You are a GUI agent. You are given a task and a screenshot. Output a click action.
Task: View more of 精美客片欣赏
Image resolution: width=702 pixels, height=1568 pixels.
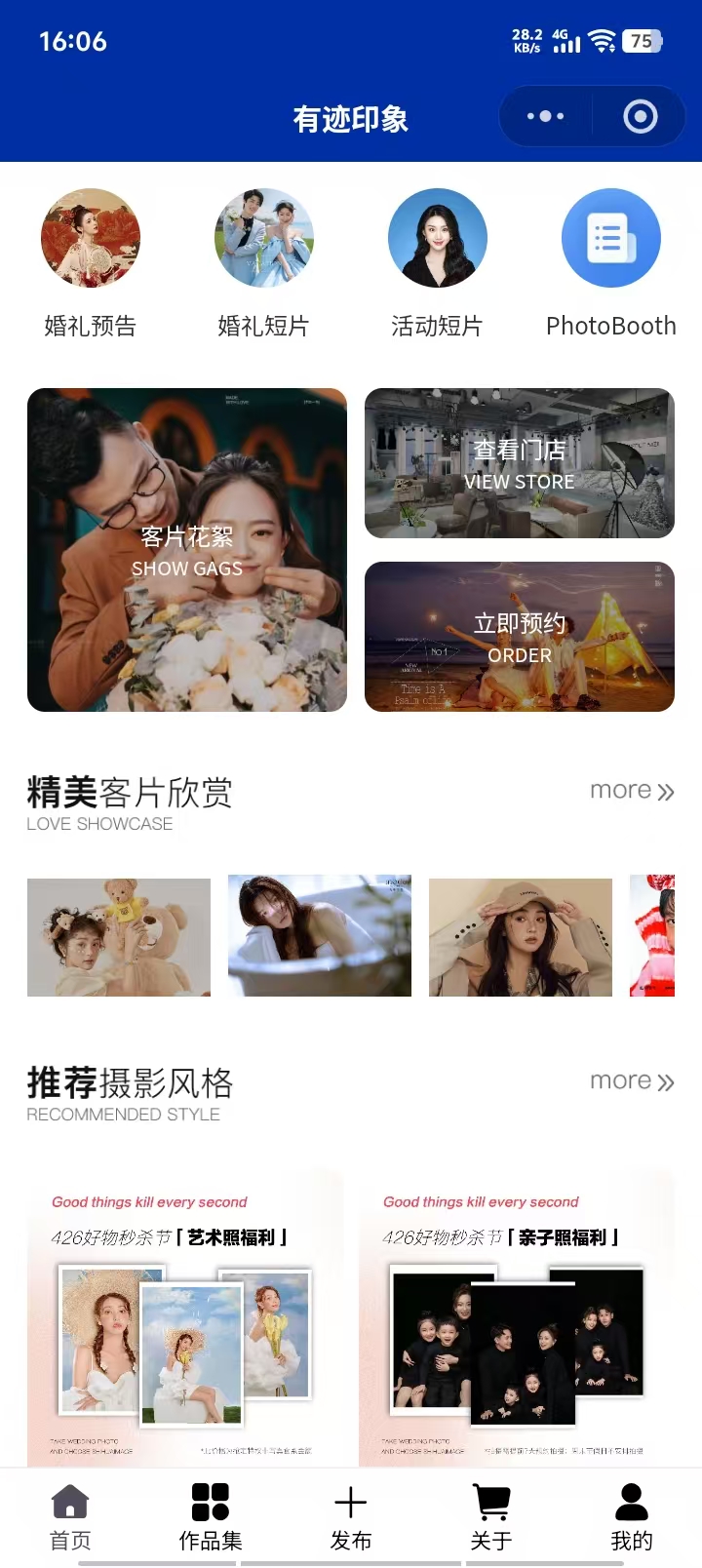coord(632,791)
